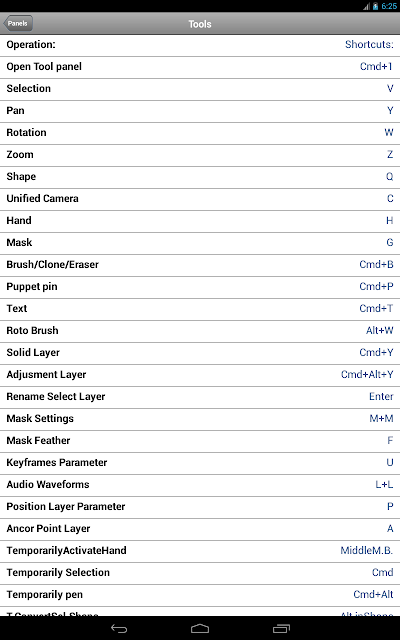The height and width of the screenshot is (640, 400).
Task: Go to the home screen
Action: pos(200,629)
